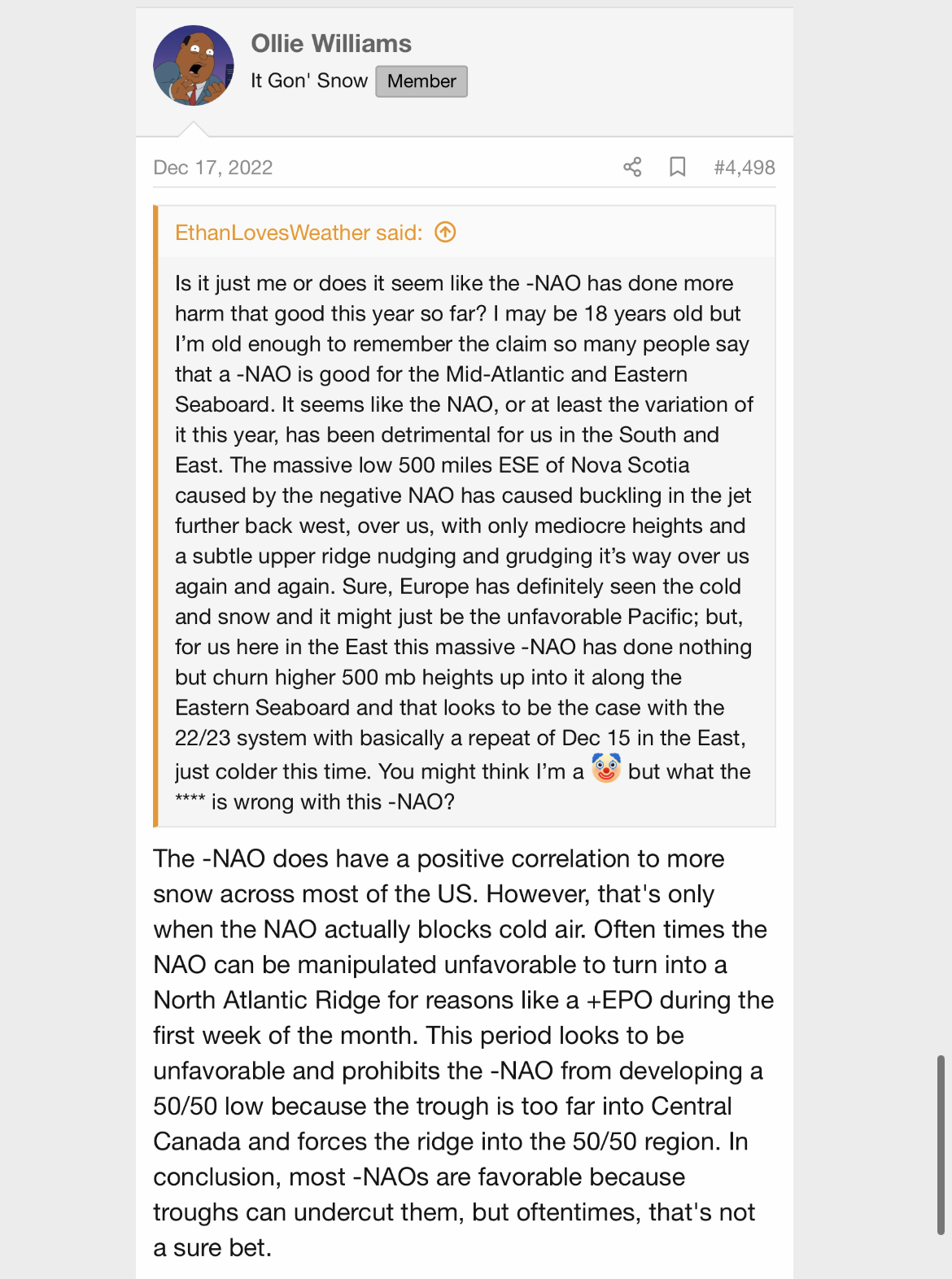Open the Dec 17, 2022 post date link
Screen dimensions: 952x1279
click(x=212, y=168)
